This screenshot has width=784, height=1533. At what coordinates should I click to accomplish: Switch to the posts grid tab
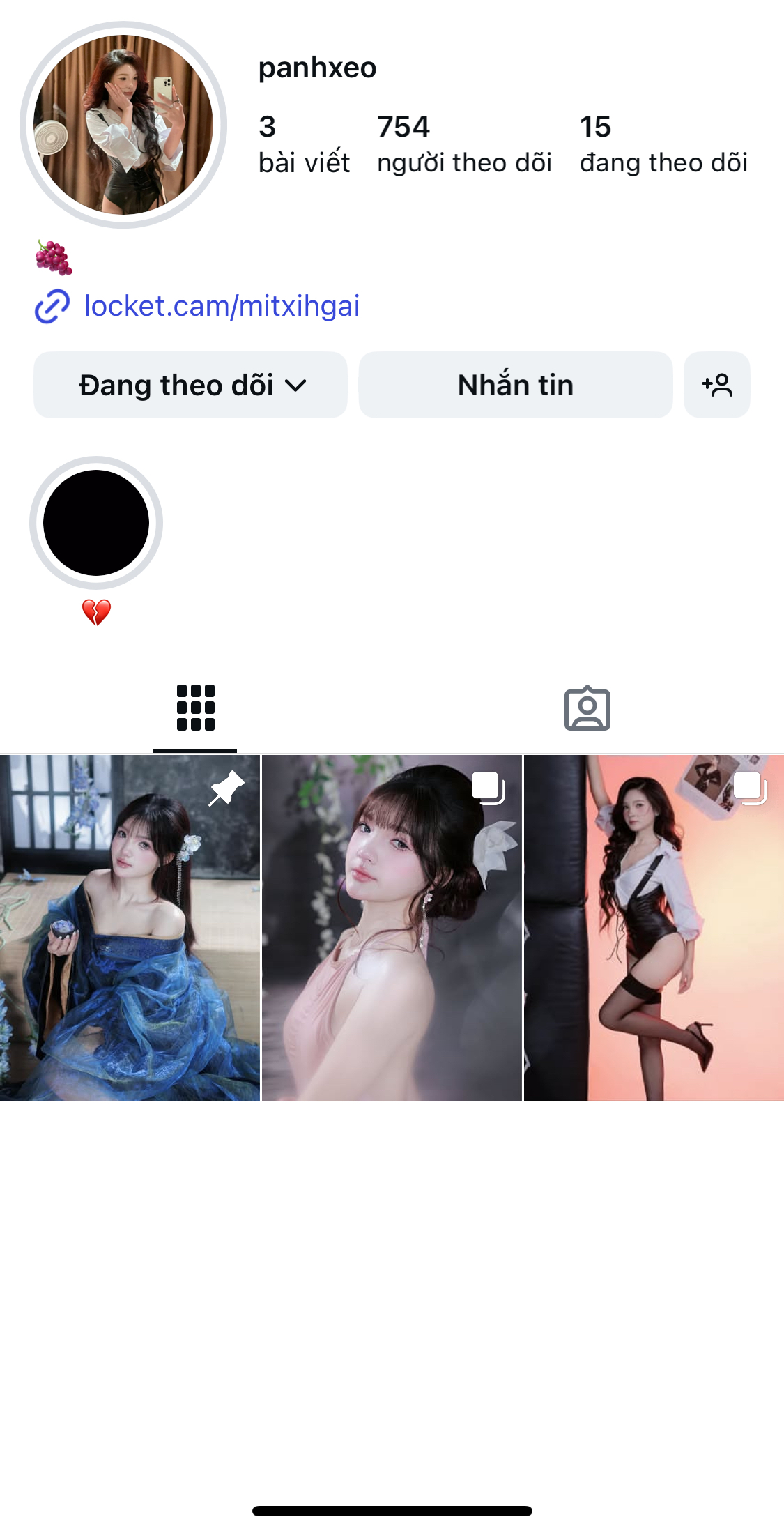click(x=195, y=708)
